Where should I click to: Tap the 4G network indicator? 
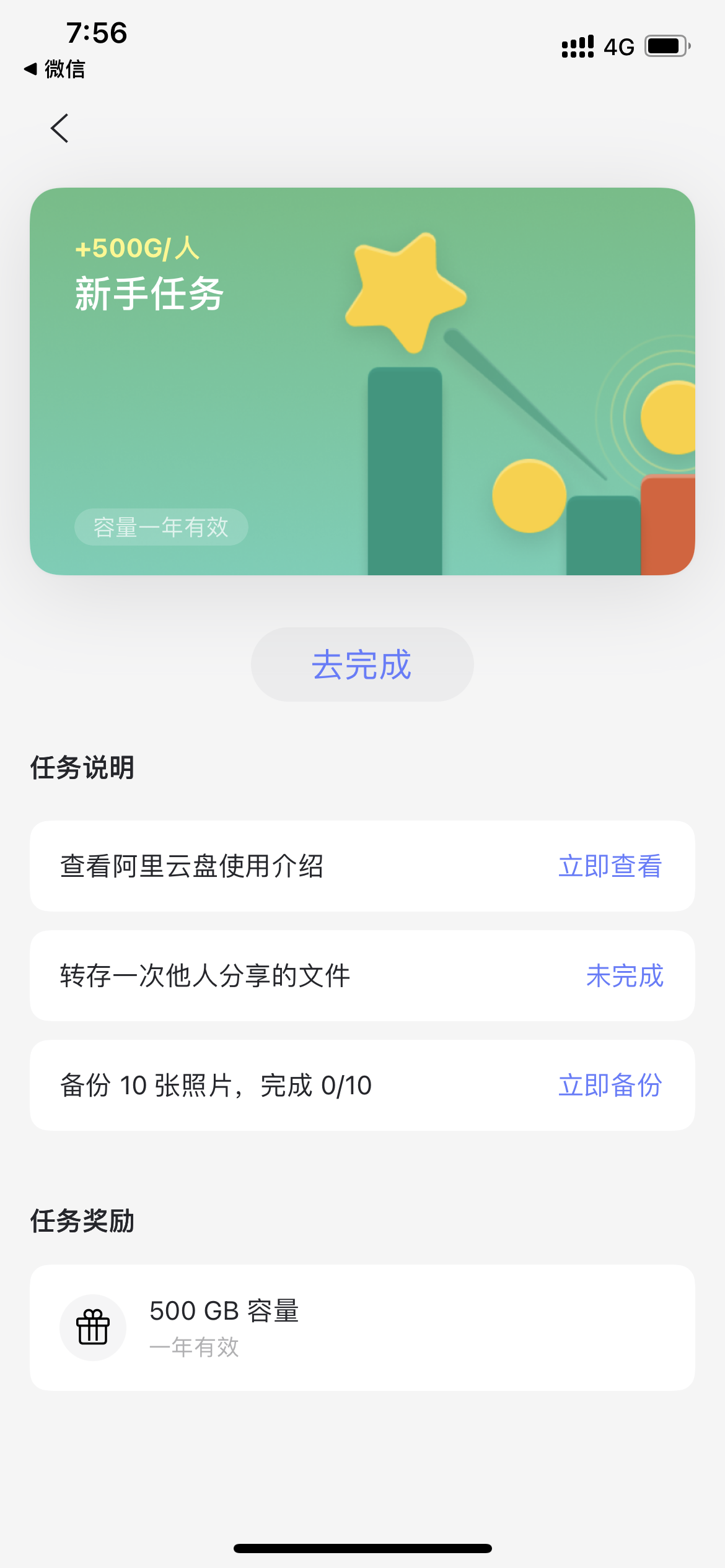tap(618, 46)
